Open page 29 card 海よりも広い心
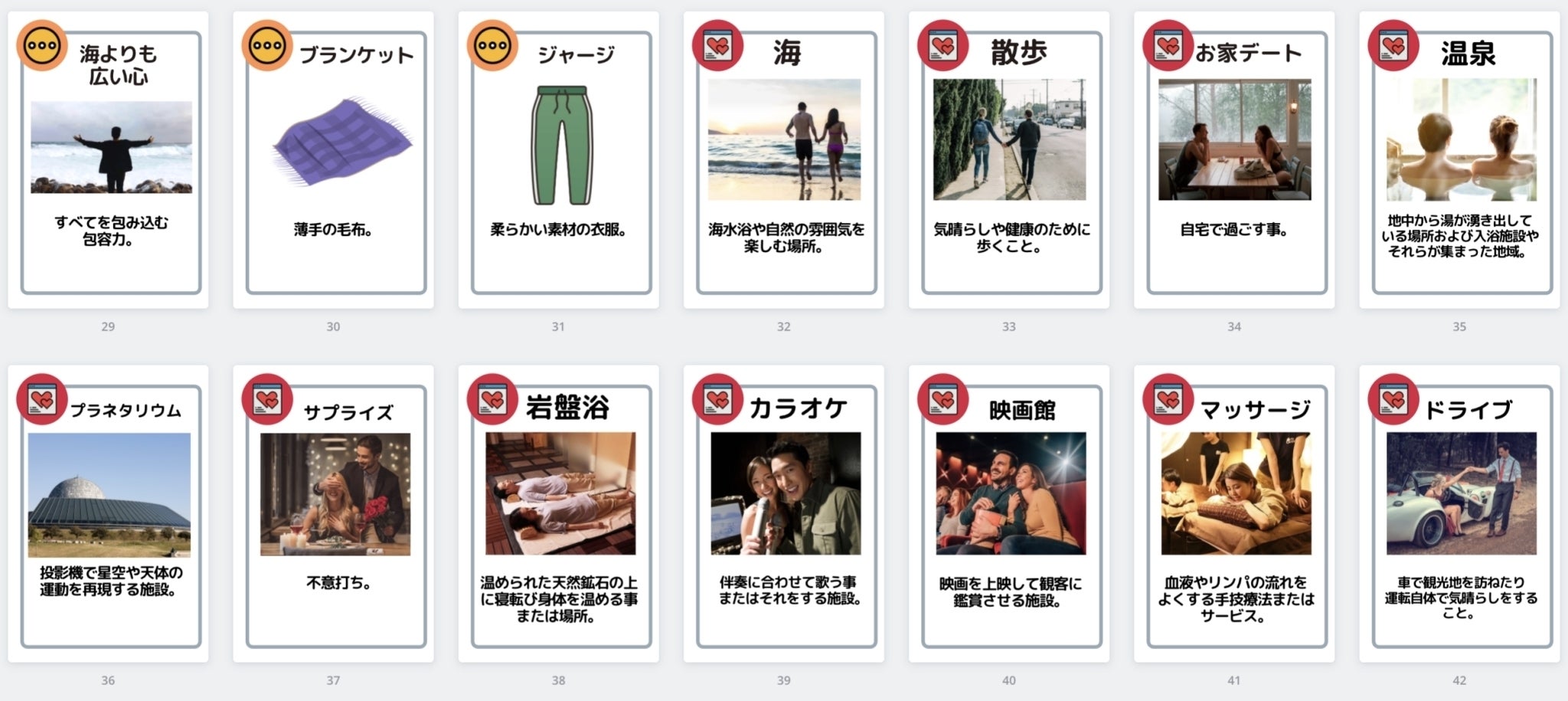This screenshot has height=701, width=1568. (108, 160)
